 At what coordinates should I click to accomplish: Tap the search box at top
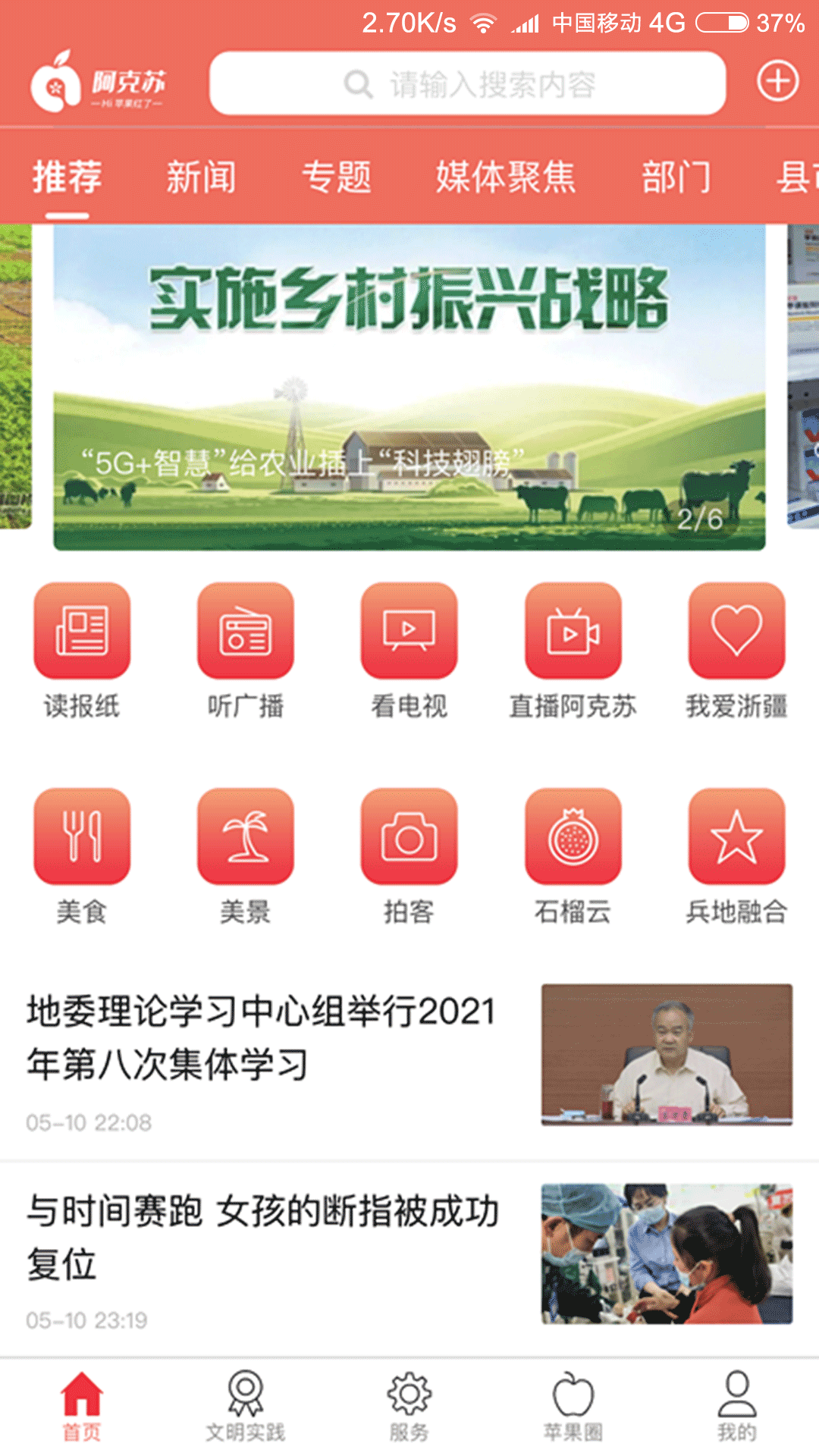coord(467,83)
